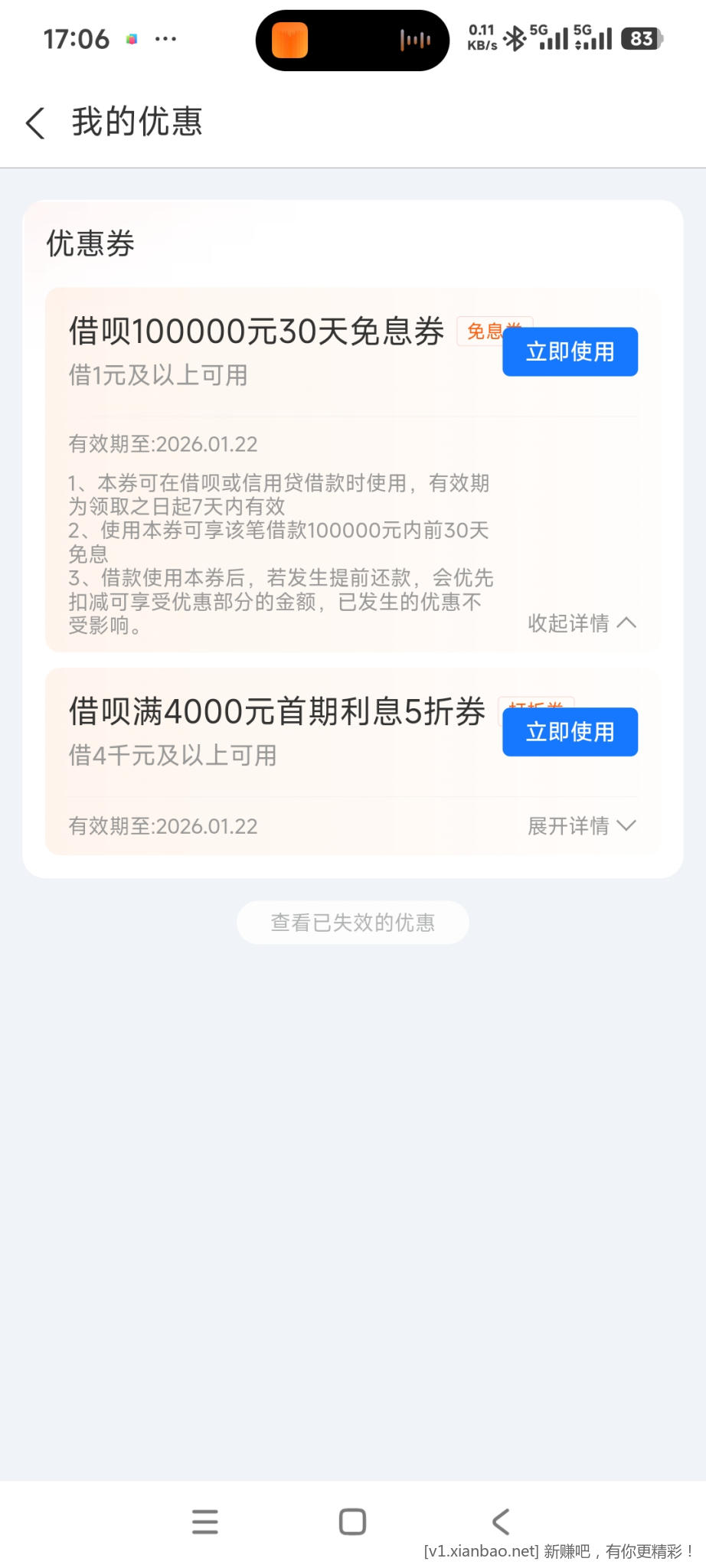Open the ... more options next to the clock
The height and width of the screenshot is (1568, 706).
point(165,40)
